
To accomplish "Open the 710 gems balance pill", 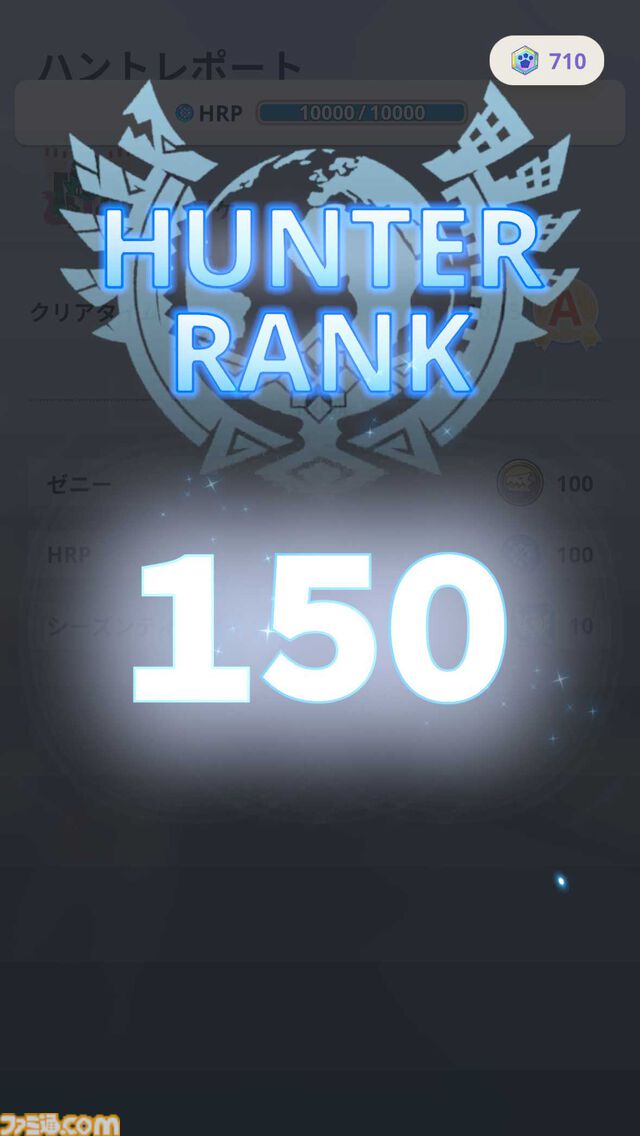I will coord(546,61).
